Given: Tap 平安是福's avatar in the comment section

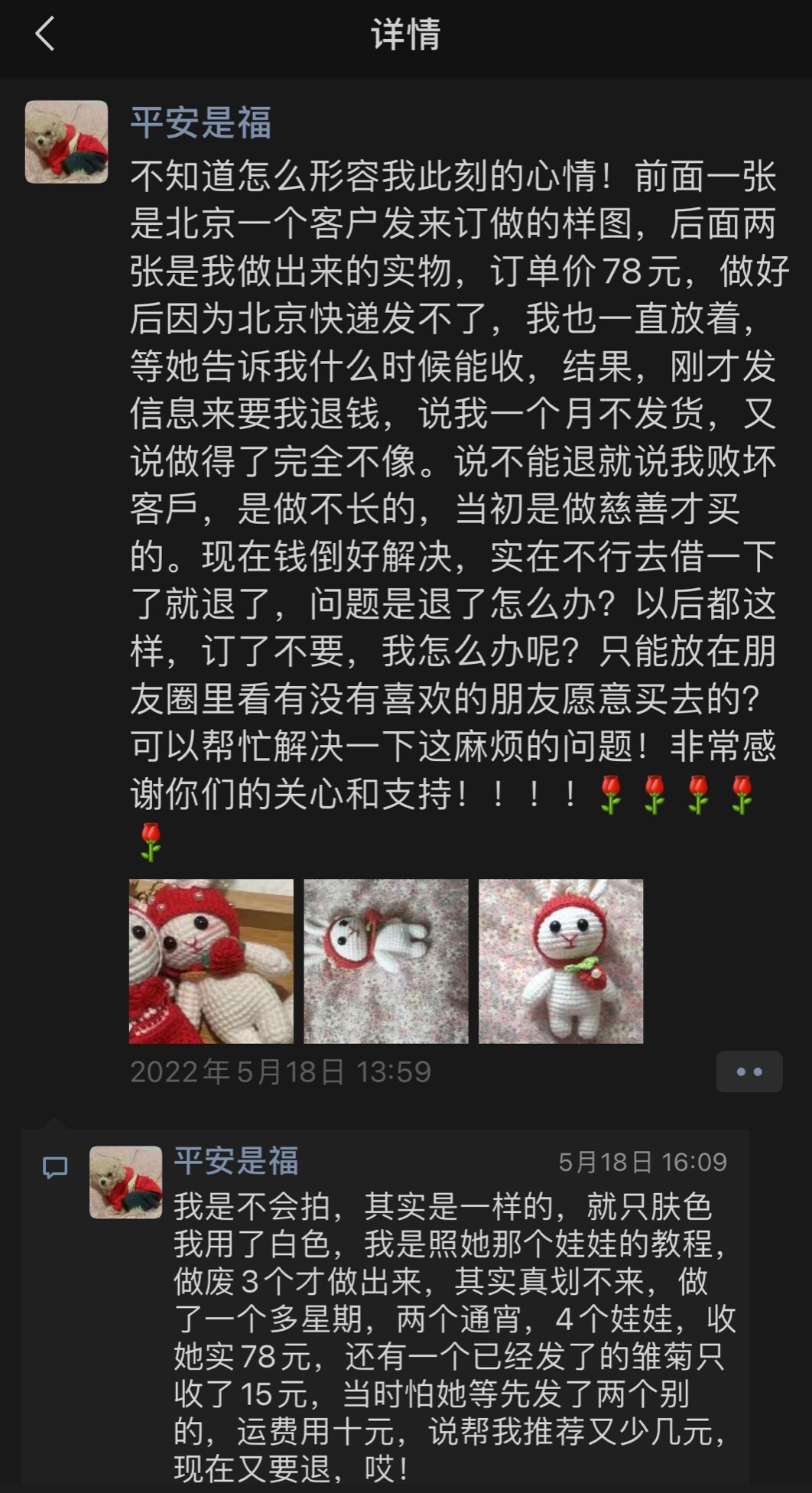Looking at the screenshot, I should [x=125, y=1182].
